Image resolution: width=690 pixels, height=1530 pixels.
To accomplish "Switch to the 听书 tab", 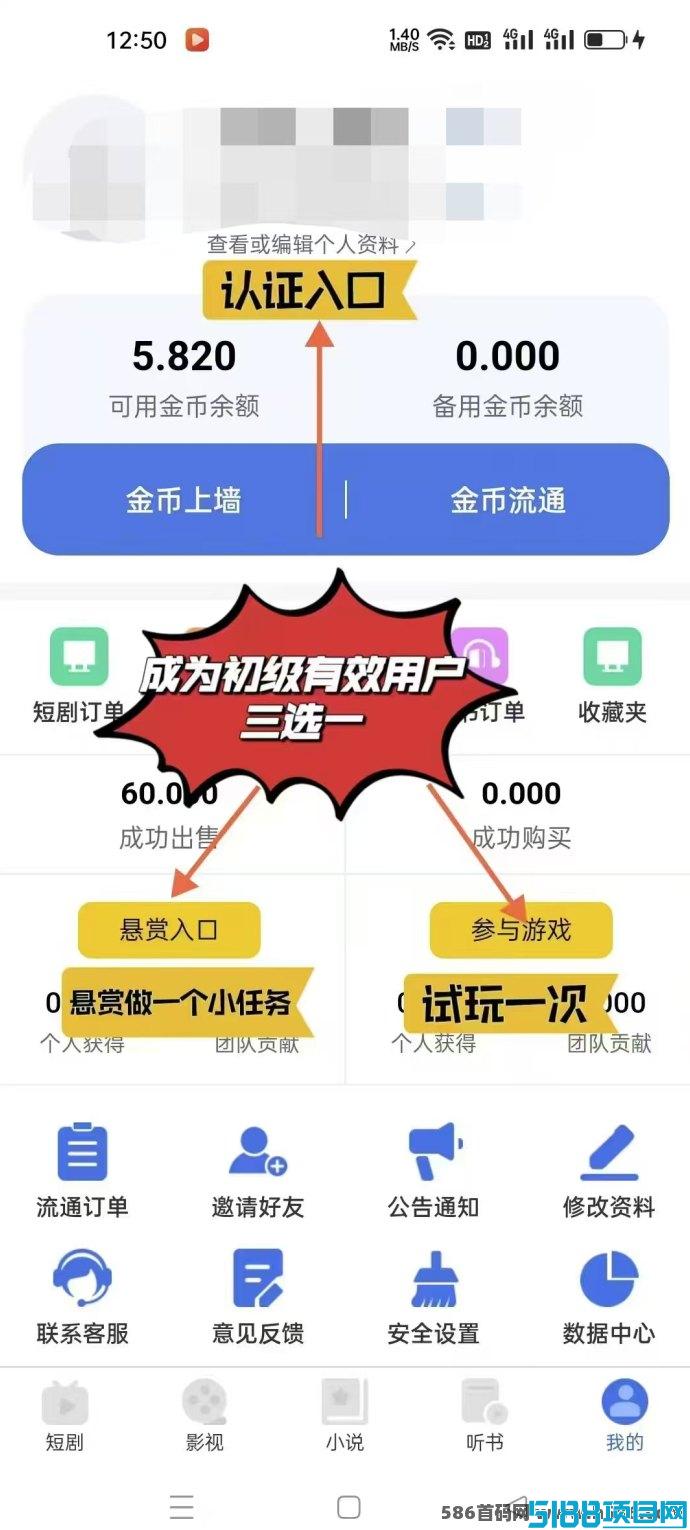I will 484,1415.
